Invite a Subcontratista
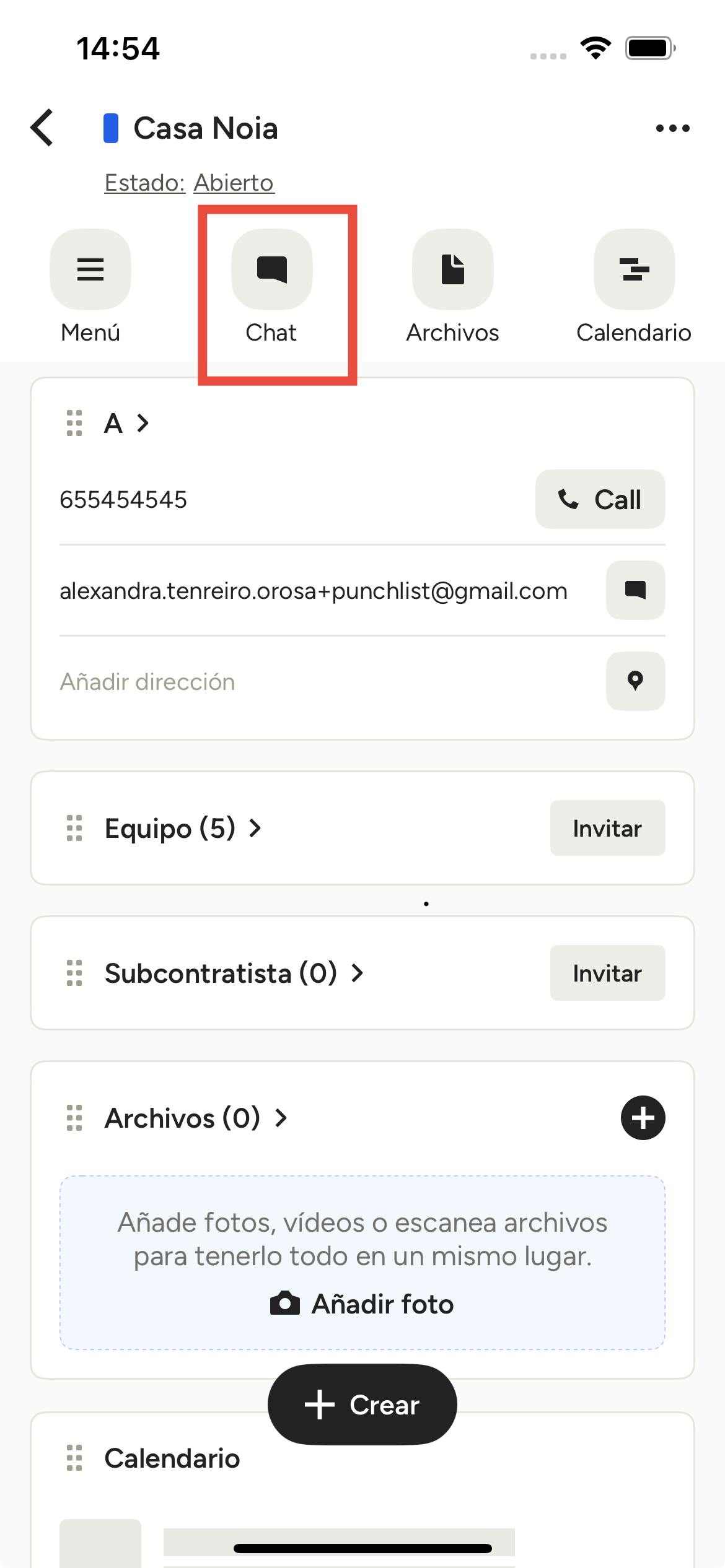The width and height of the screenshot is (725, 1568). (x=607, y=973)
